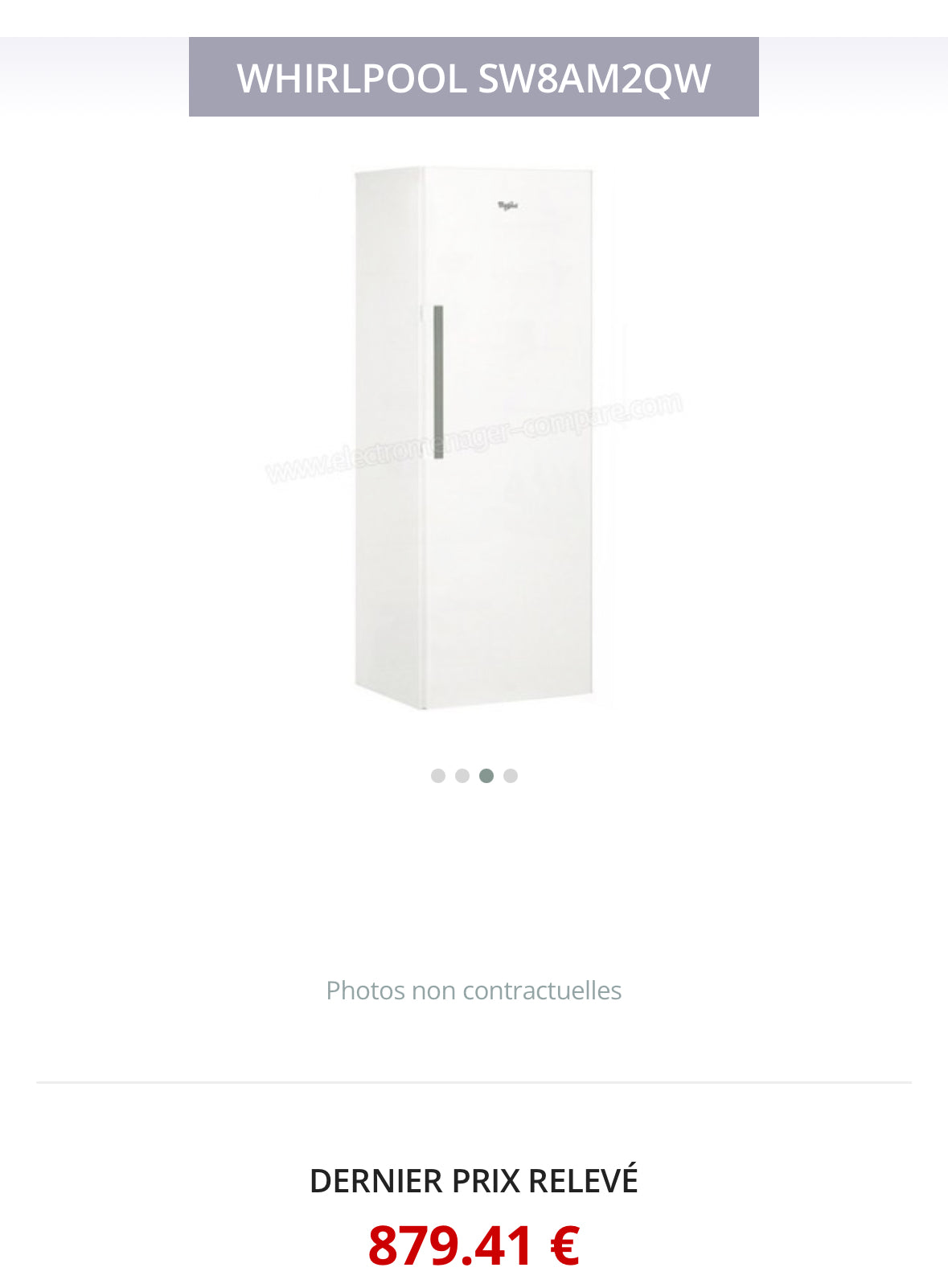Jump to the first carousel photo dot
Image resolution: width=948 pixels, height=1288 pixels.
[438, 776]
